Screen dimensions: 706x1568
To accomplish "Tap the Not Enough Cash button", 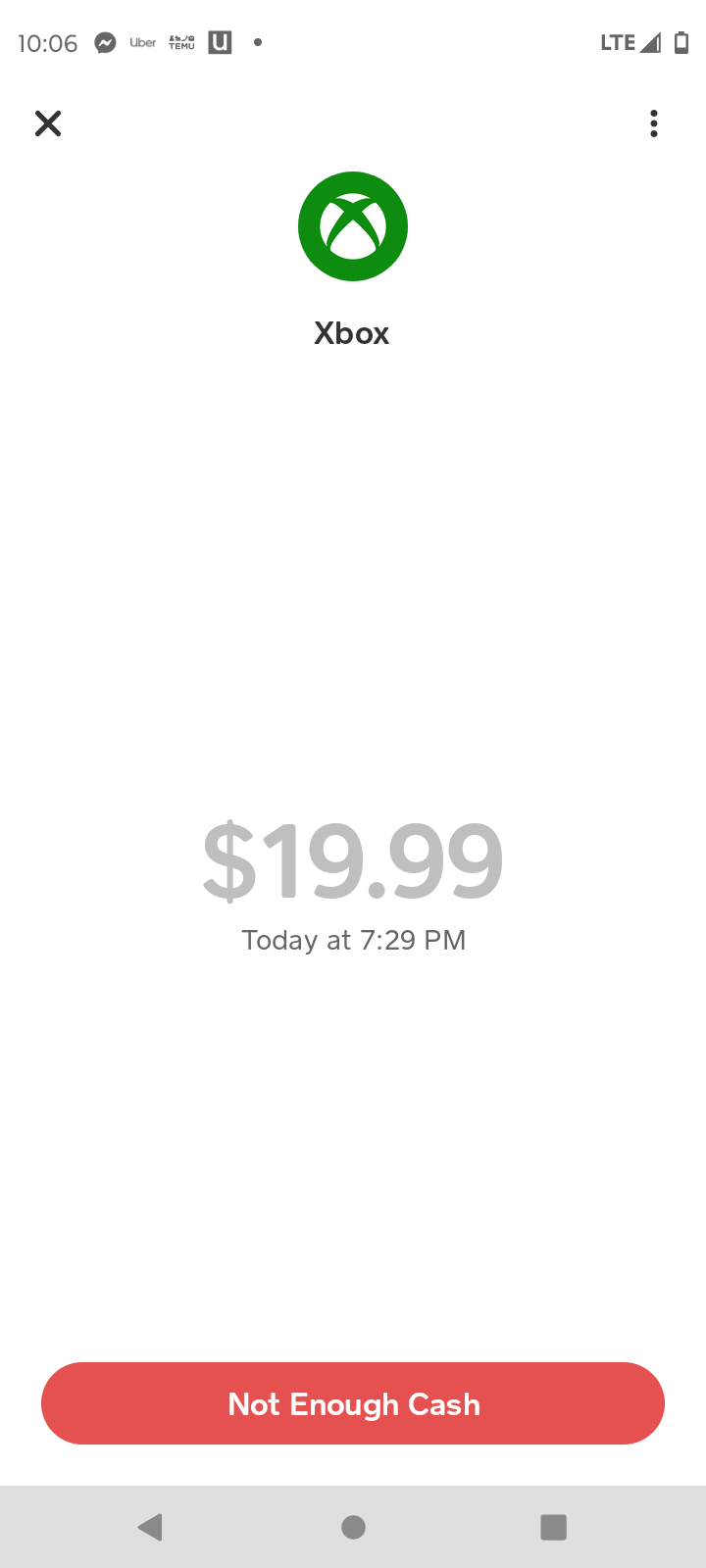I will (353, 1403).
